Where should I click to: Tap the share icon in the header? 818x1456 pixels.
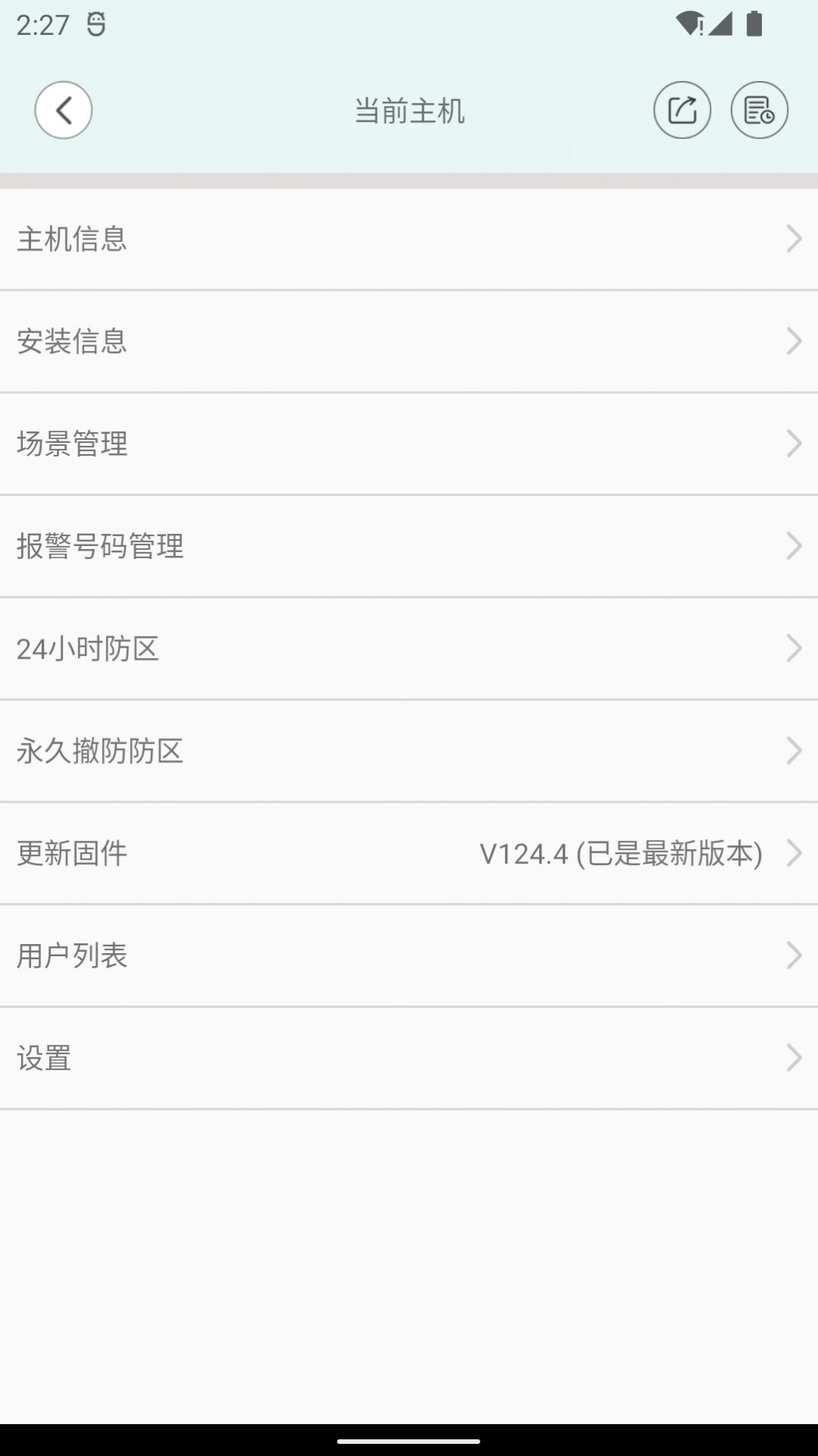(682, 110)
